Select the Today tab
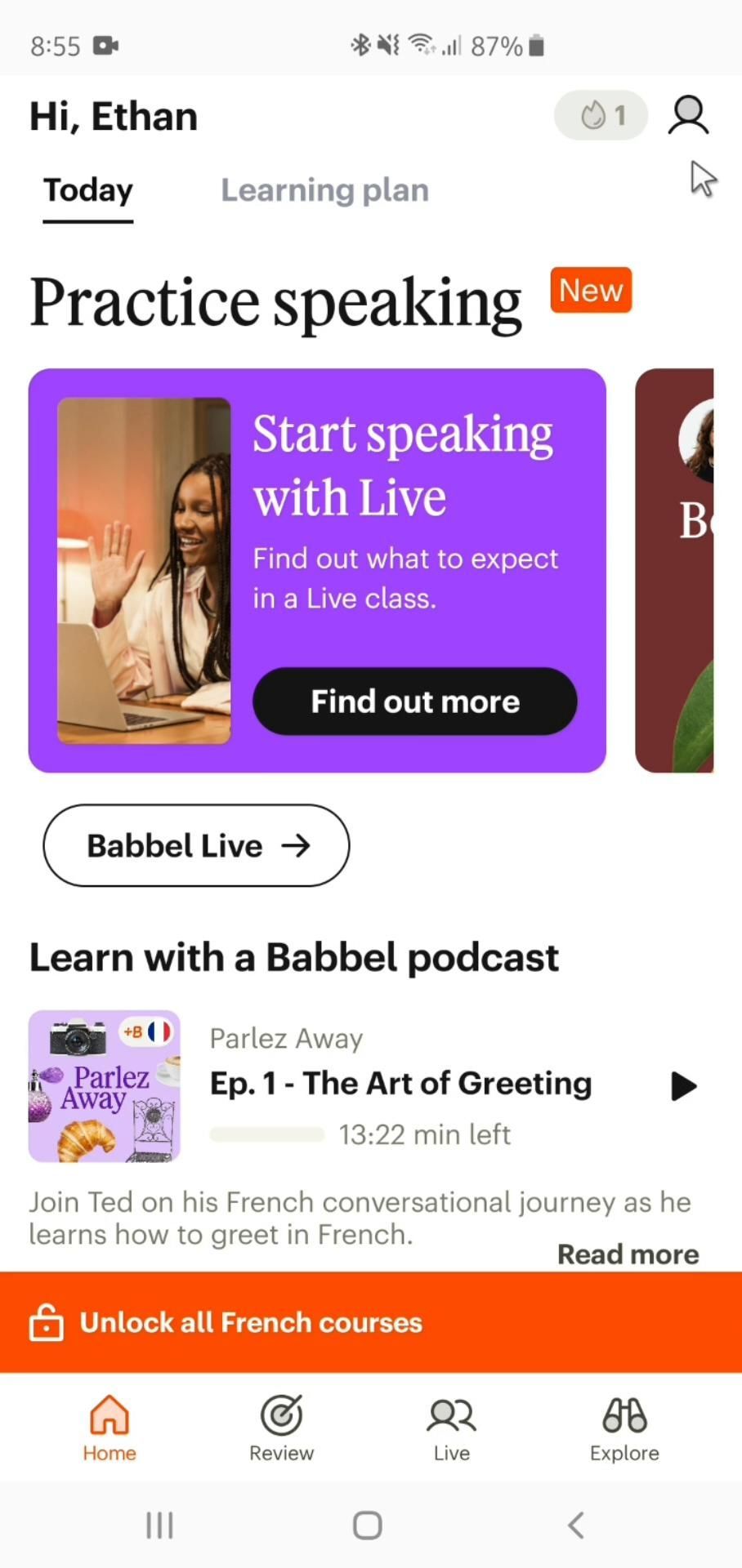742x1568 pixels. 88,190
